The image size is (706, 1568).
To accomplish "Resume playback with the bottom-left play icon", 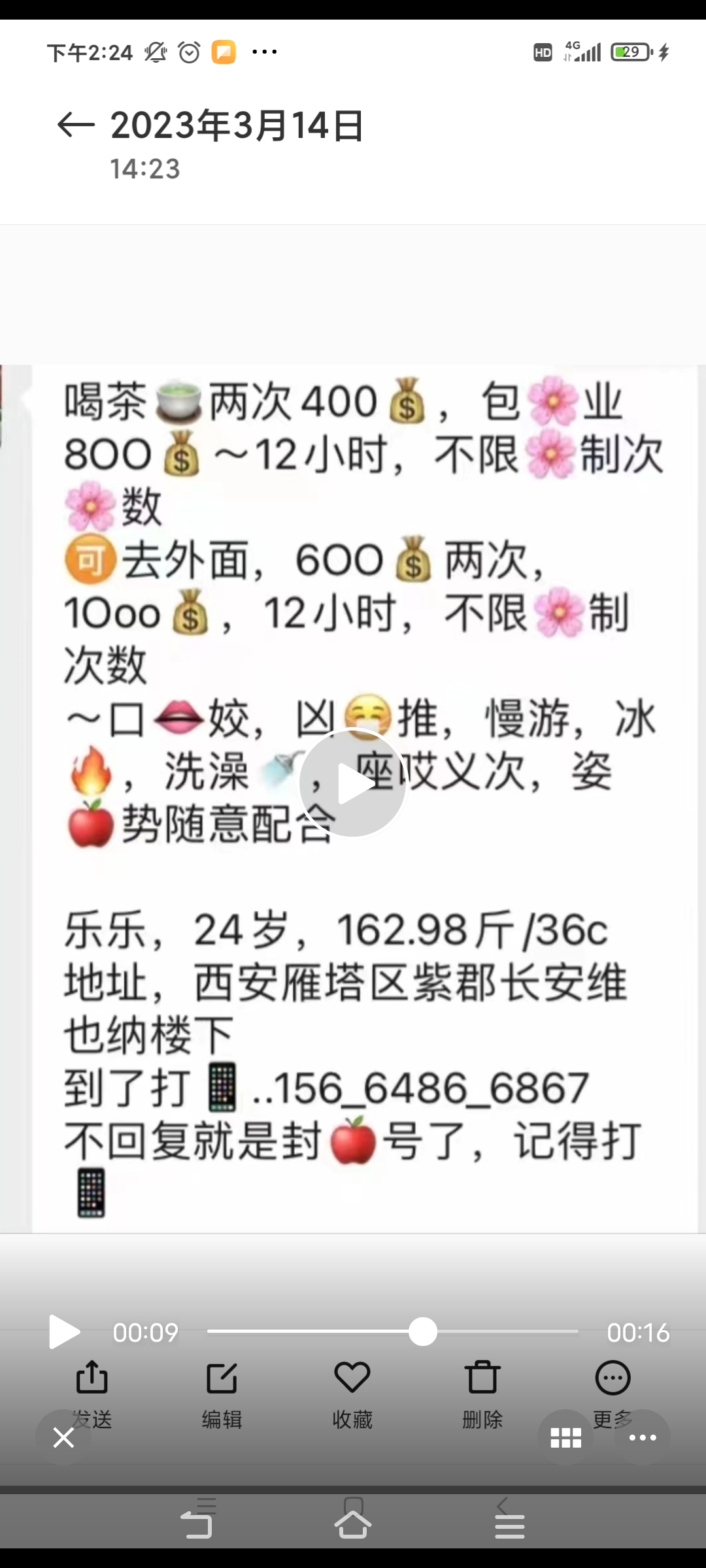I will (64, 1332).
